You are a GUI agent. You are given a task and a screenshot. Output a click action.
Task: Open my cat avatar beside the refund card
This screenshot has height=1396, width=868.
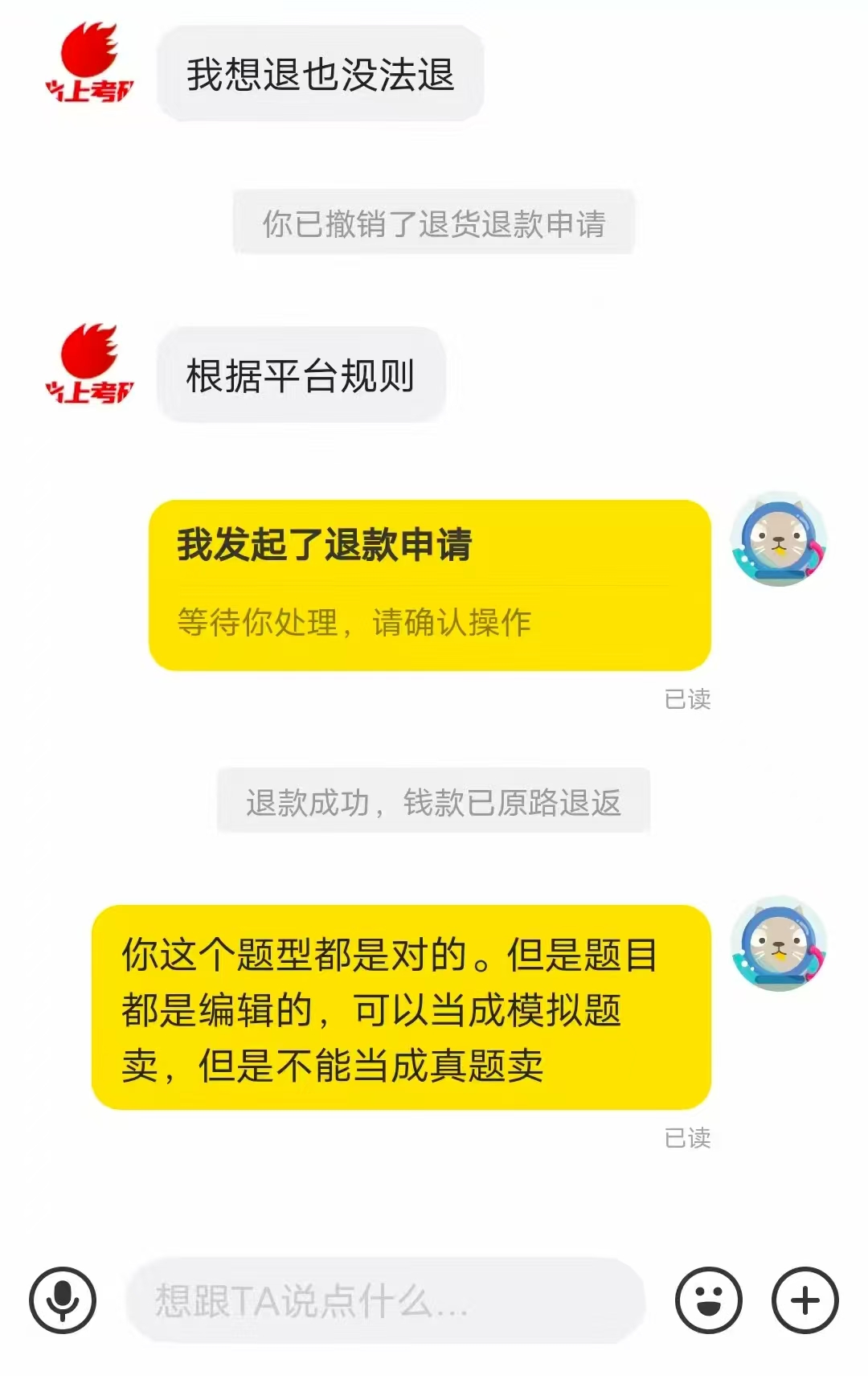(x=778, y=539)
